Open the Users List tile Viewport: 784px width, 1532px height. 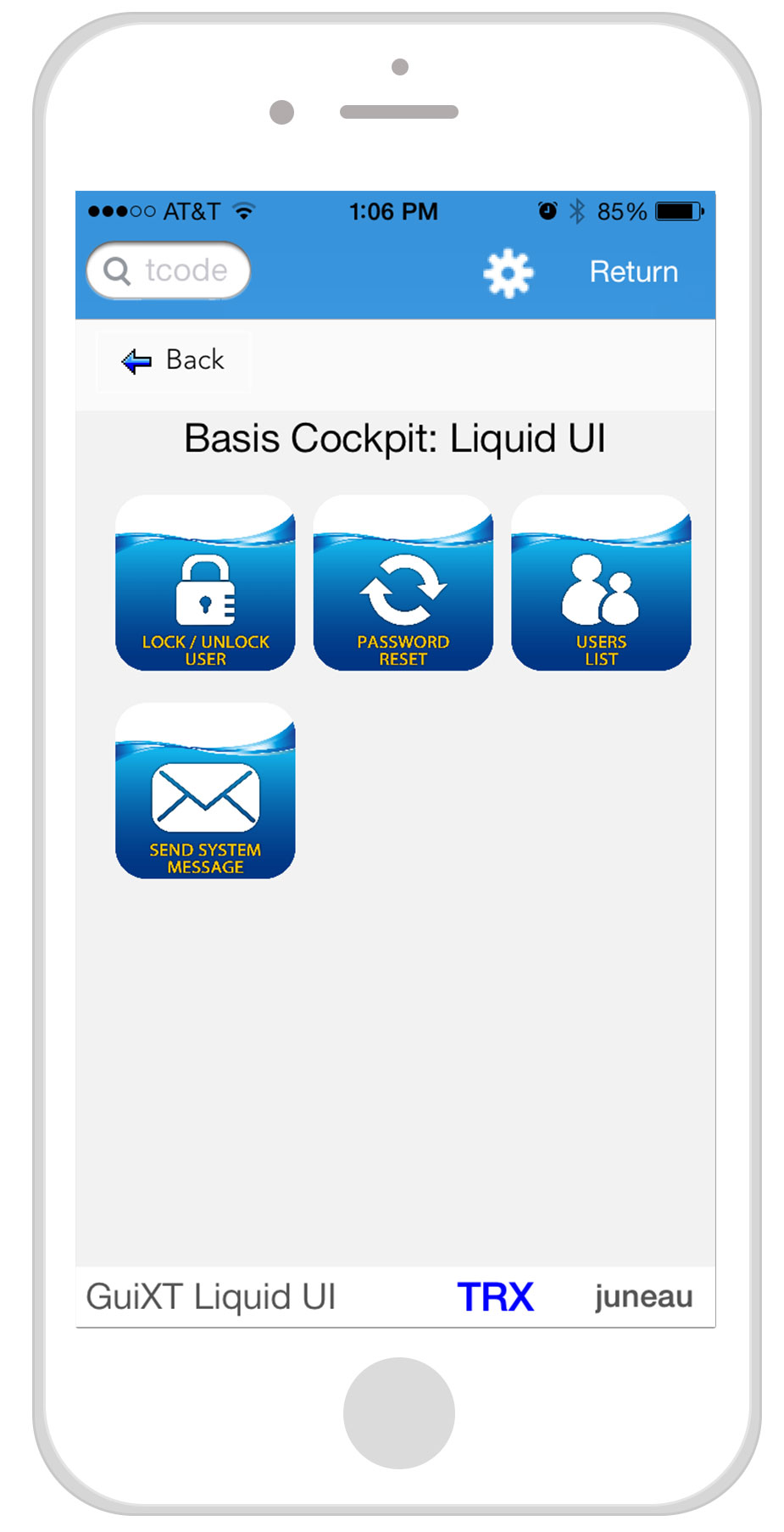pyautogui.click(x=601, y=584)
